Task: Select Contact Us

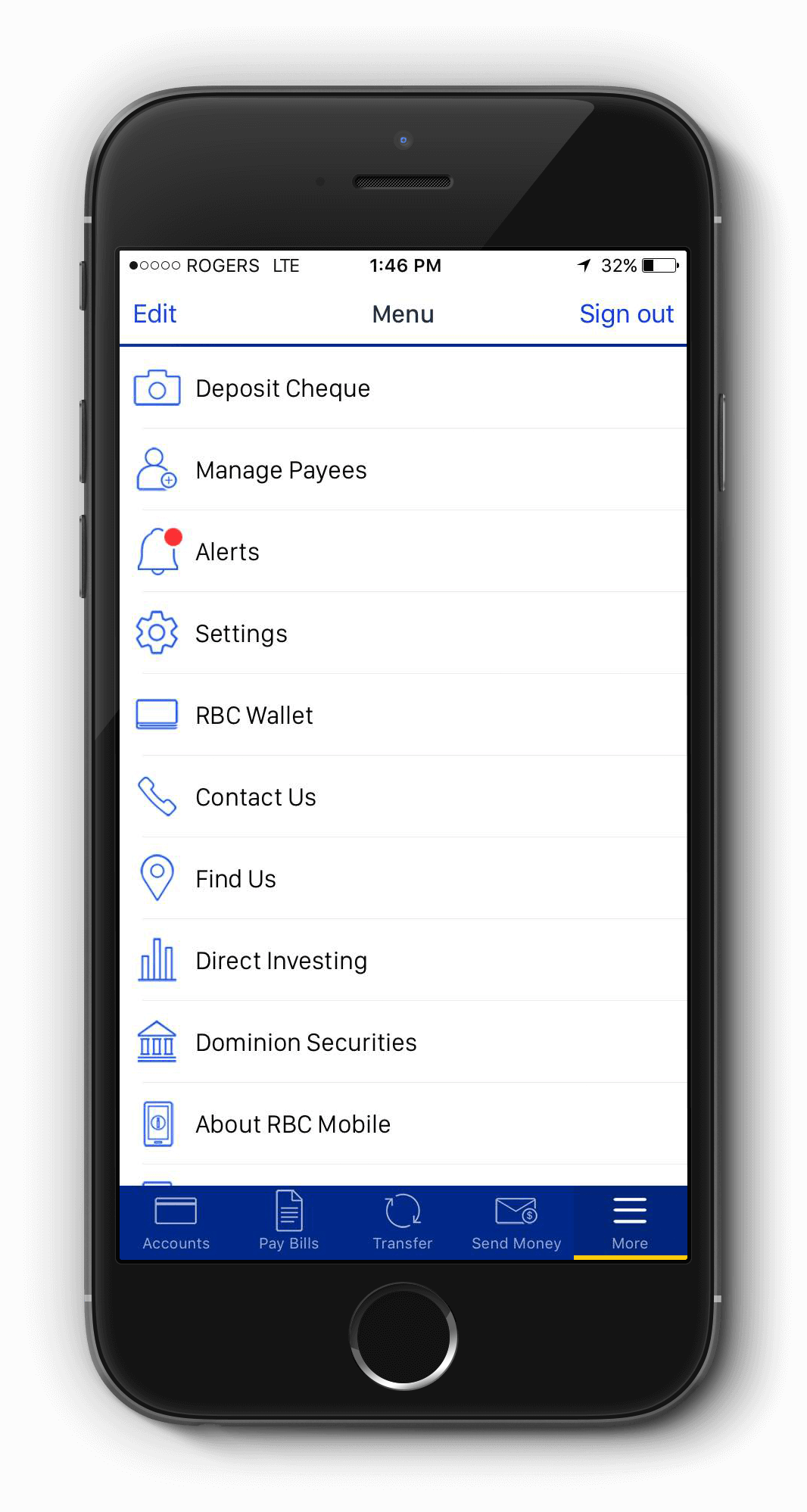Action: click(x=255, y=797)
